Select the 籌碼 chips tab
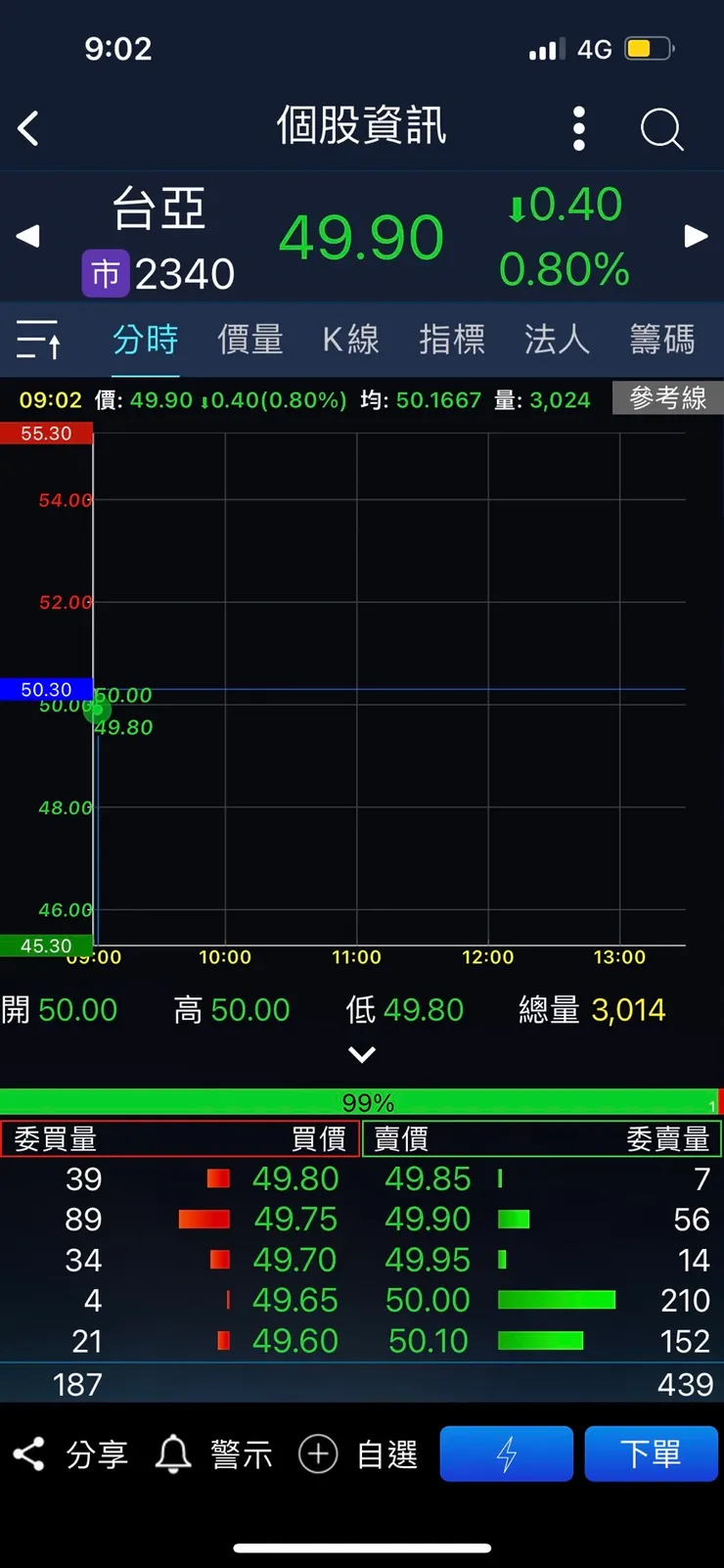This screenshot has height=1568, width=724. pos(660,338)
